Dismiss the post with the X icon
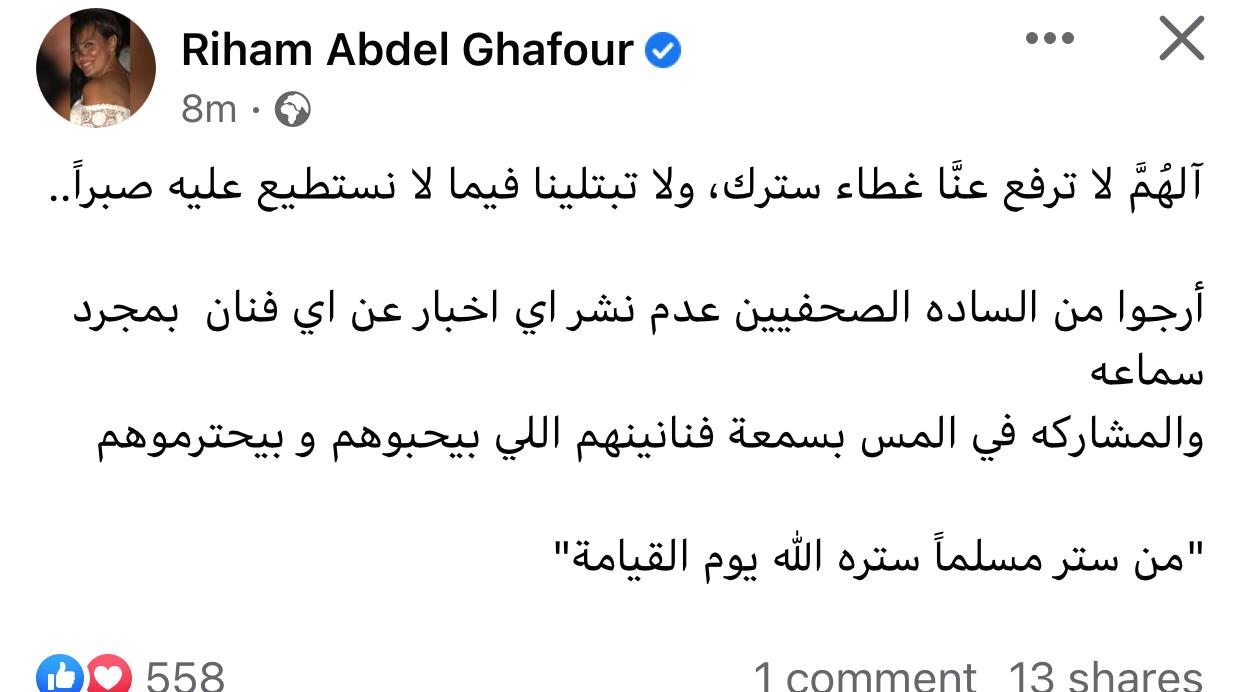Screen dimensions: 1242x692 tap(1181, 39)
